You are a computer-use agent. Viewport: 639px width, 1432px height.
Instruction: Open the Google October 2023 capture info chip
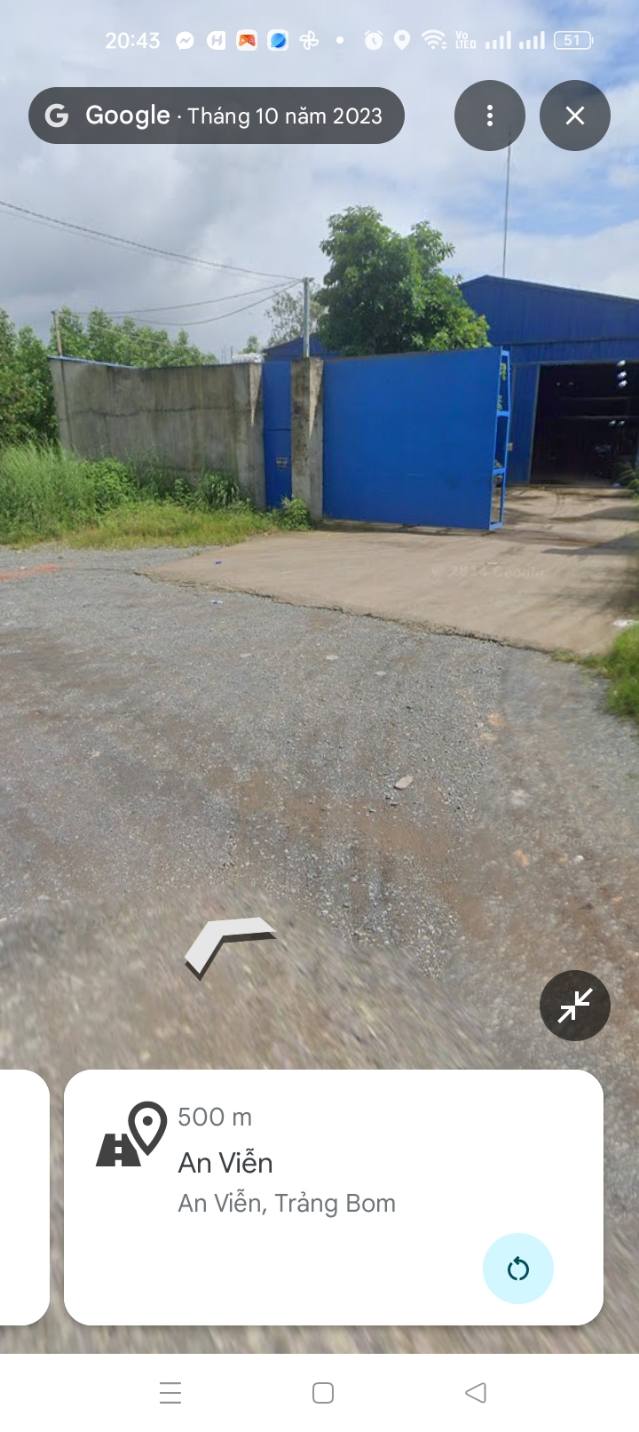216,116
